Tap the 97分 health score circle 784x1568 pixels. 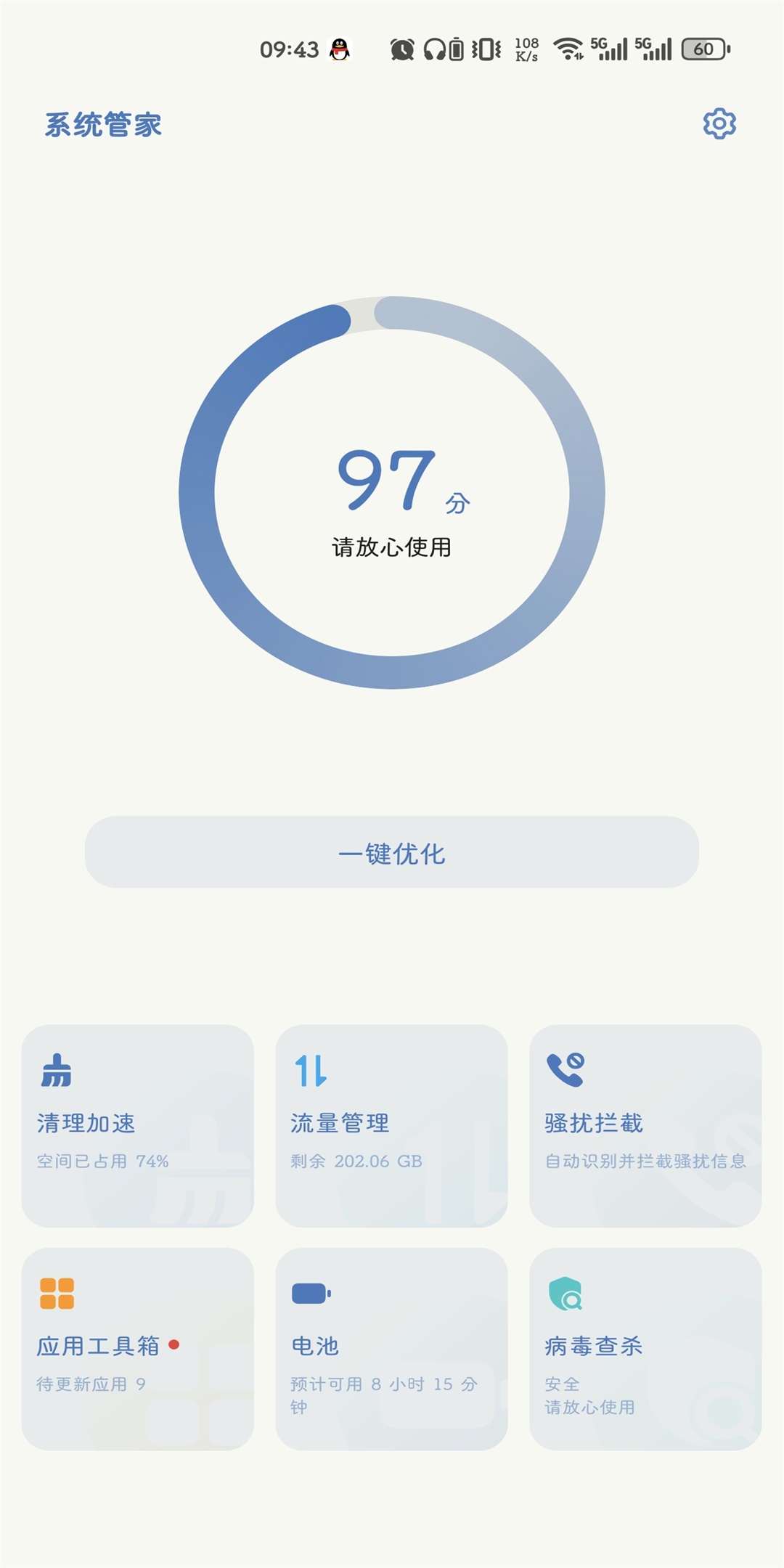tap(392, 492)
